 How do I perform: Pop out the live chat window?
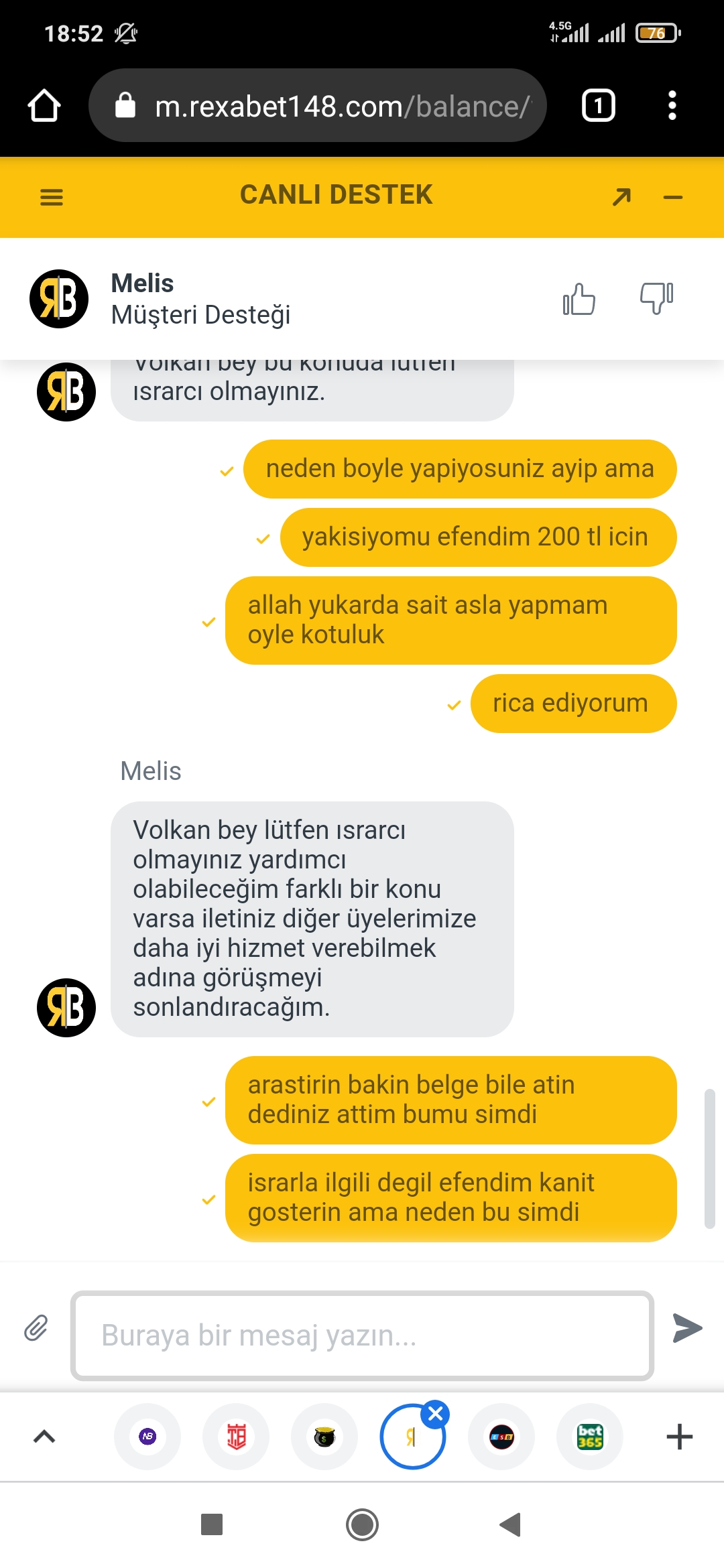coord(621,197)
